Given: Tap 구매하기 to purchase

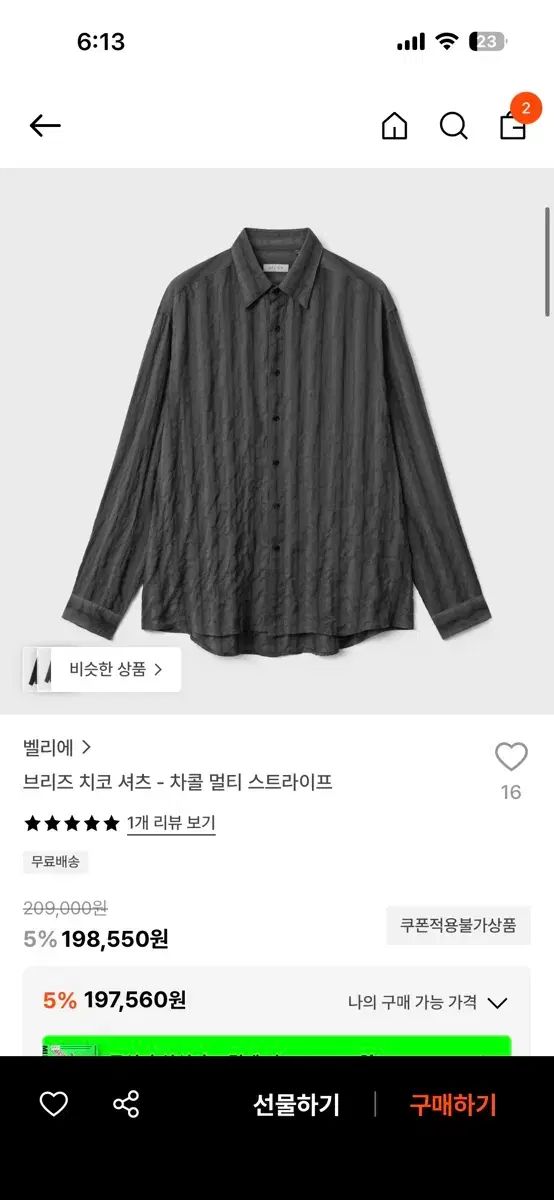Looking at the screenshot, I should (453, 1105).
